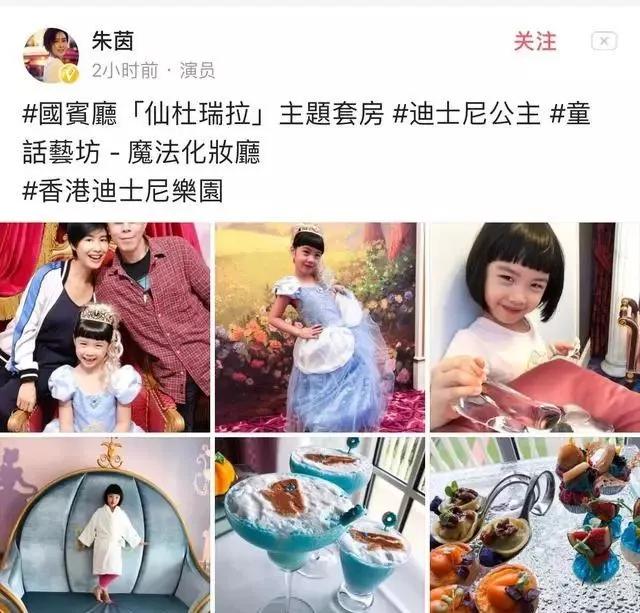Image resolution: width=640 pixels, height=613 pixels.
Task: View the blue cocktail drinks photo
Action: click(x=320, y=525)
